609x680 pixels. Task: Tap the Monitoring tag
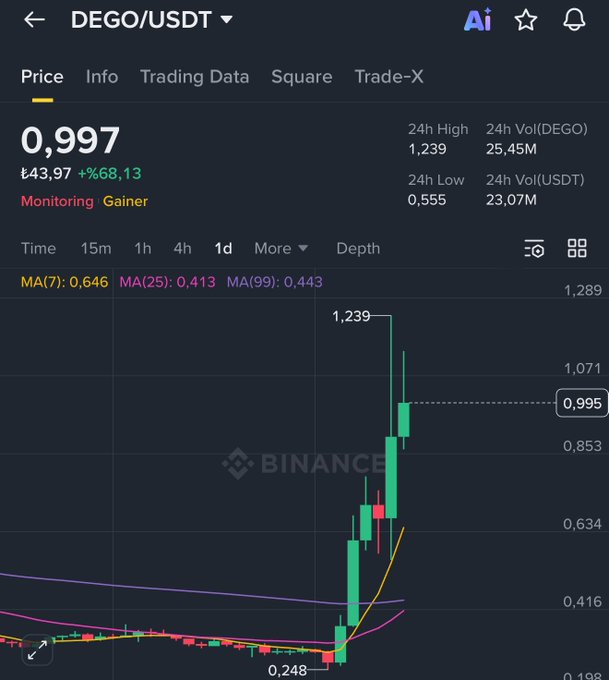click(57, 201)
